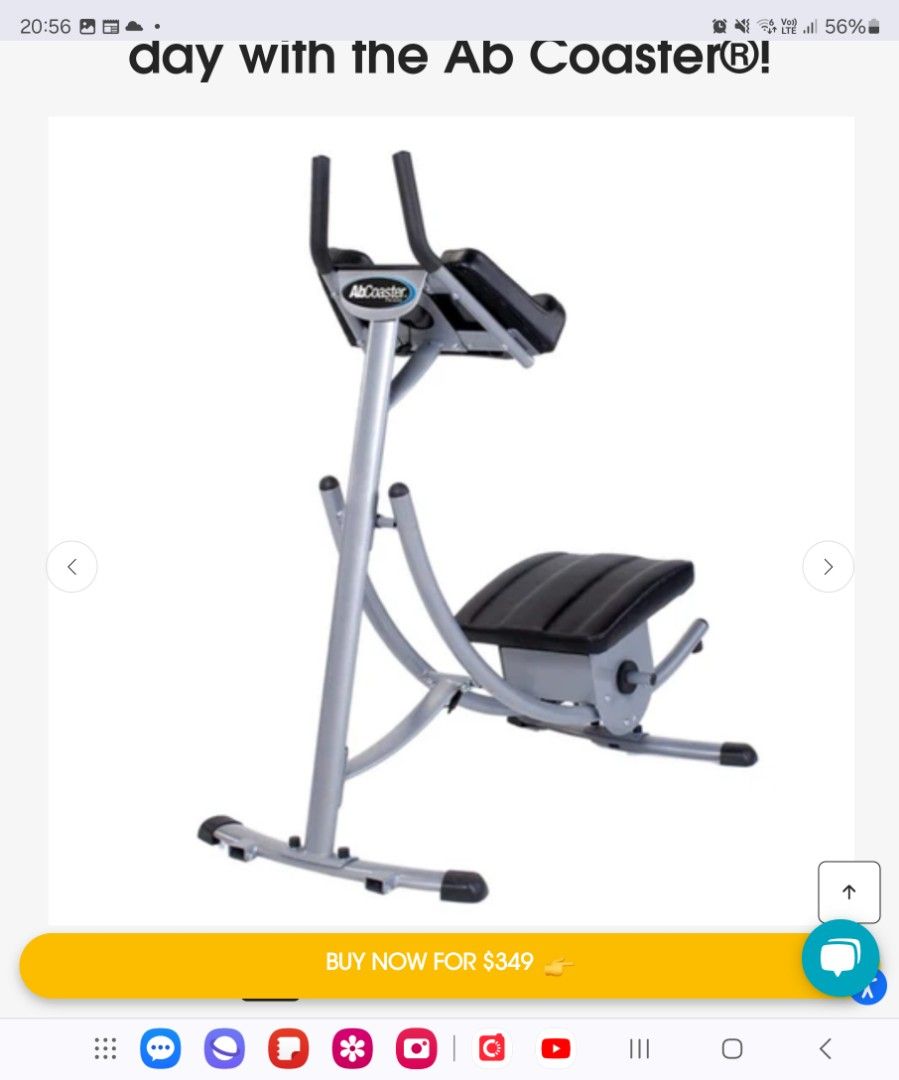The width and height of the screenshot is (899, 1080).
Task: Open Samsung Internet from the taskbar
Action: (224, 1048)
